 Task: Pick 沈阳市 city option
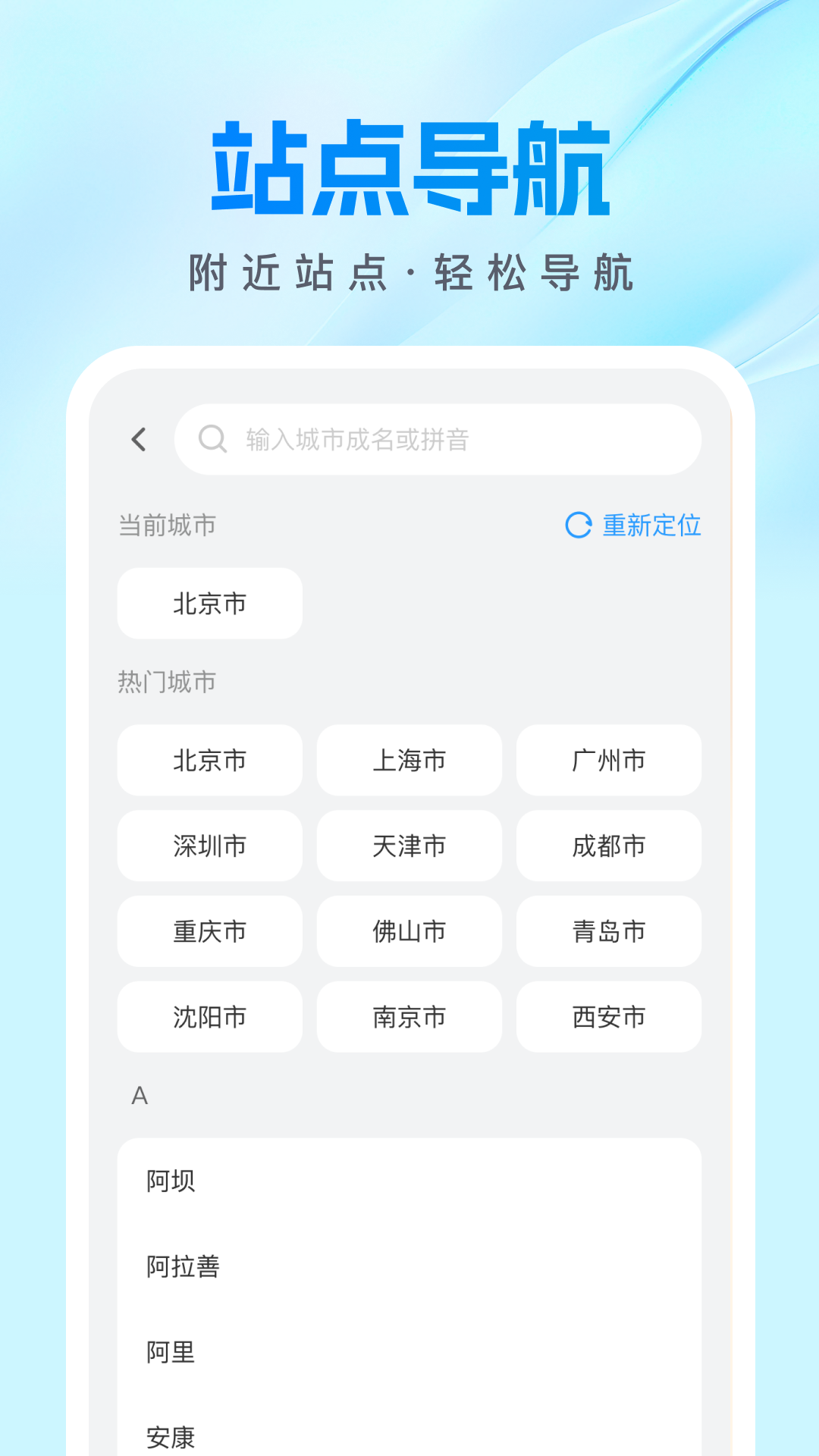coord(209,1018)
